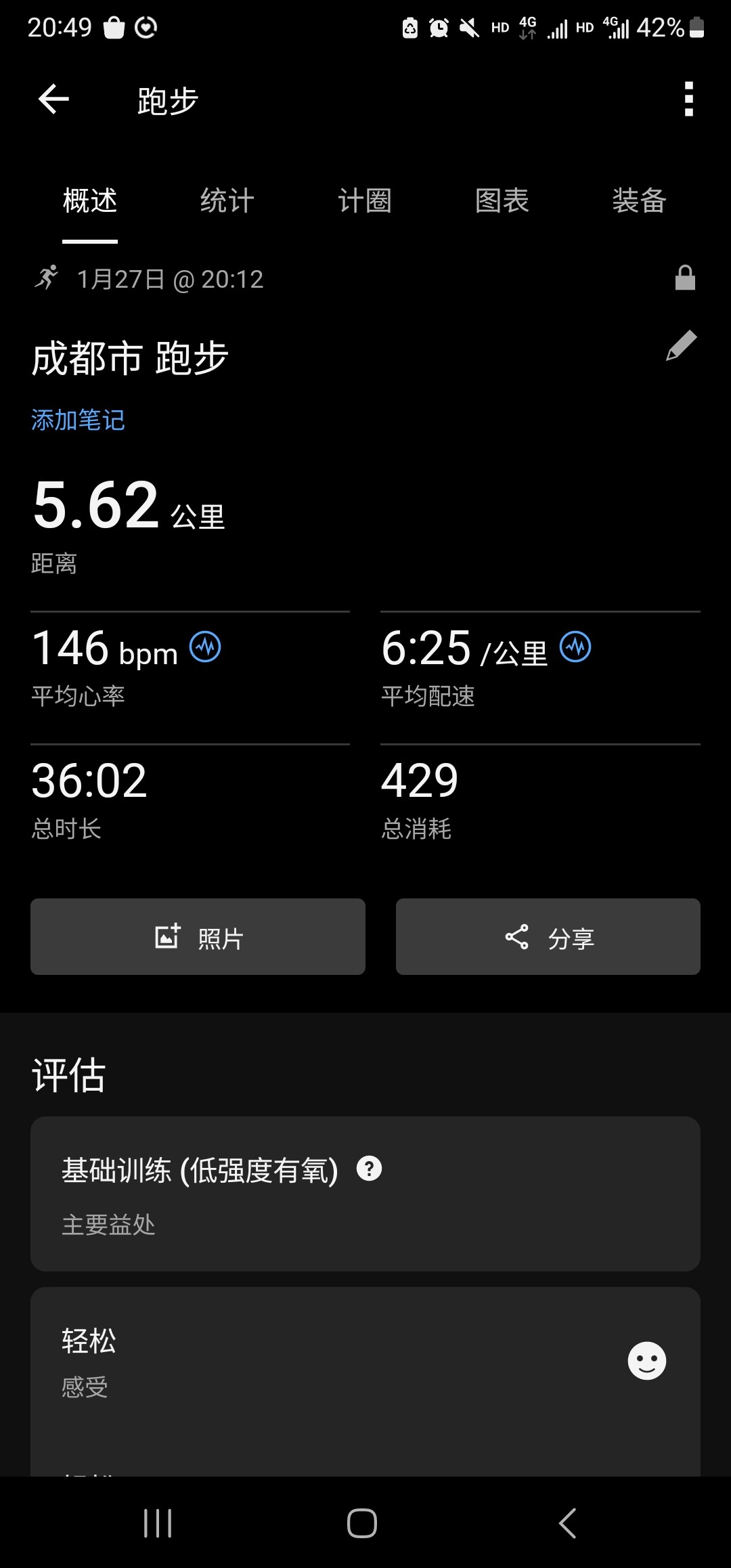Open the three-dot overflow menu
This screenshot has width=731, height=1568.
pyautogui.click(x=688, y=100)
